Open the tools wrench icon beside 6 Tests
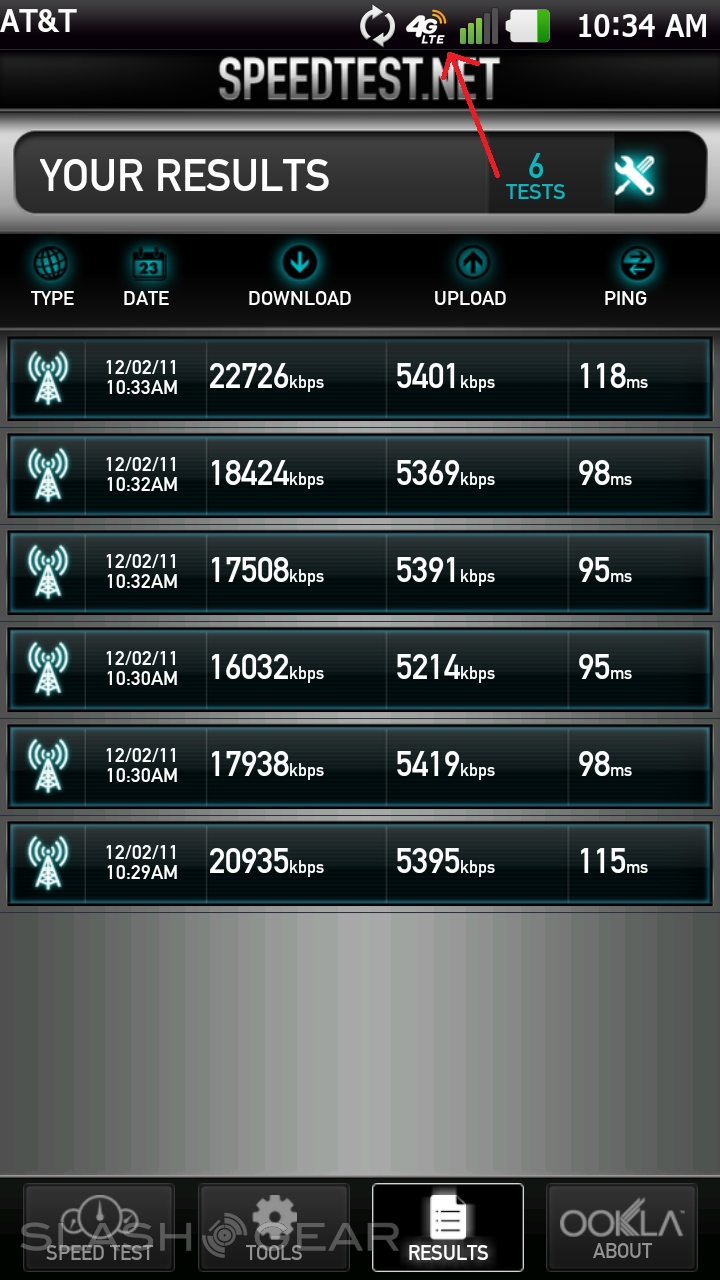720x1280 pixels. (635, 176)
